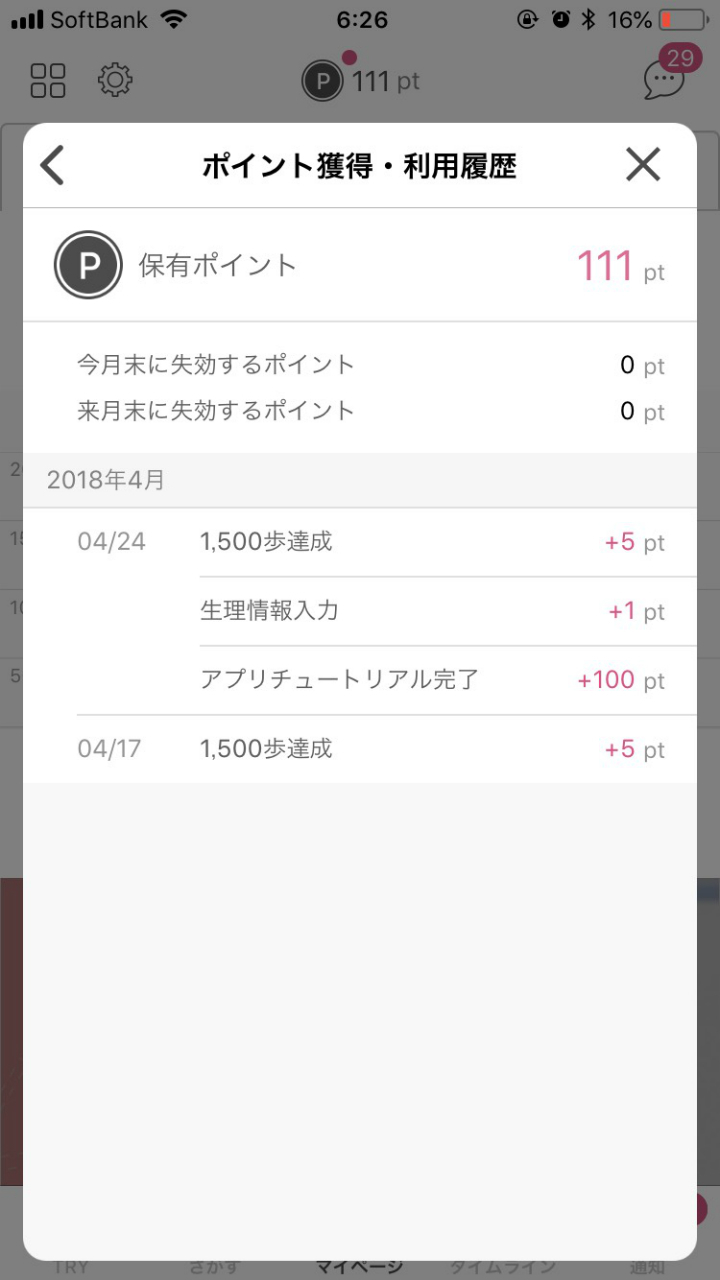Open the grid menu in top-left corner

pyautogui.click(x=46, y=80)
